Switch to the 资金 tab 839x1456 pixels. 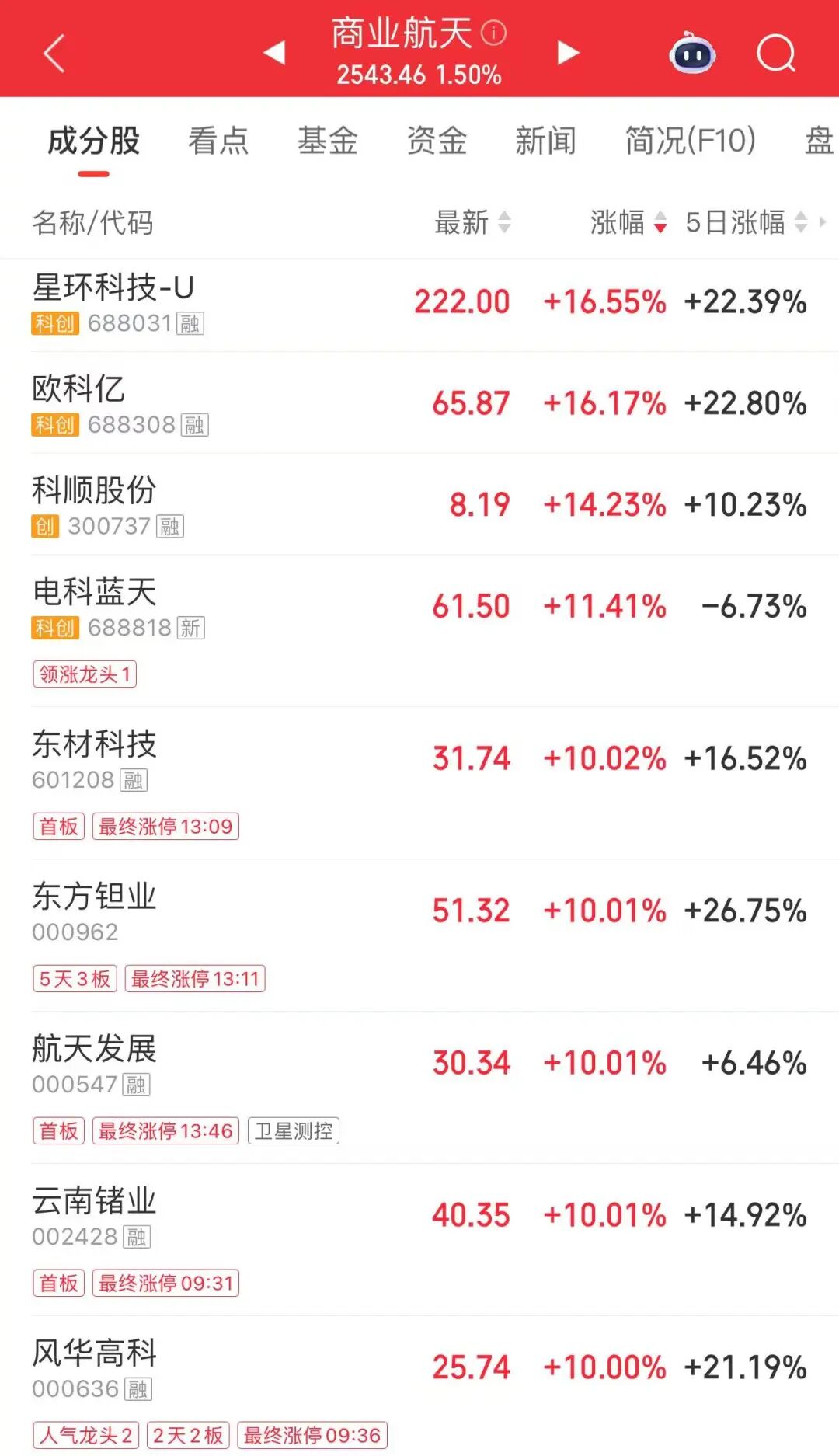pos(437,141)
